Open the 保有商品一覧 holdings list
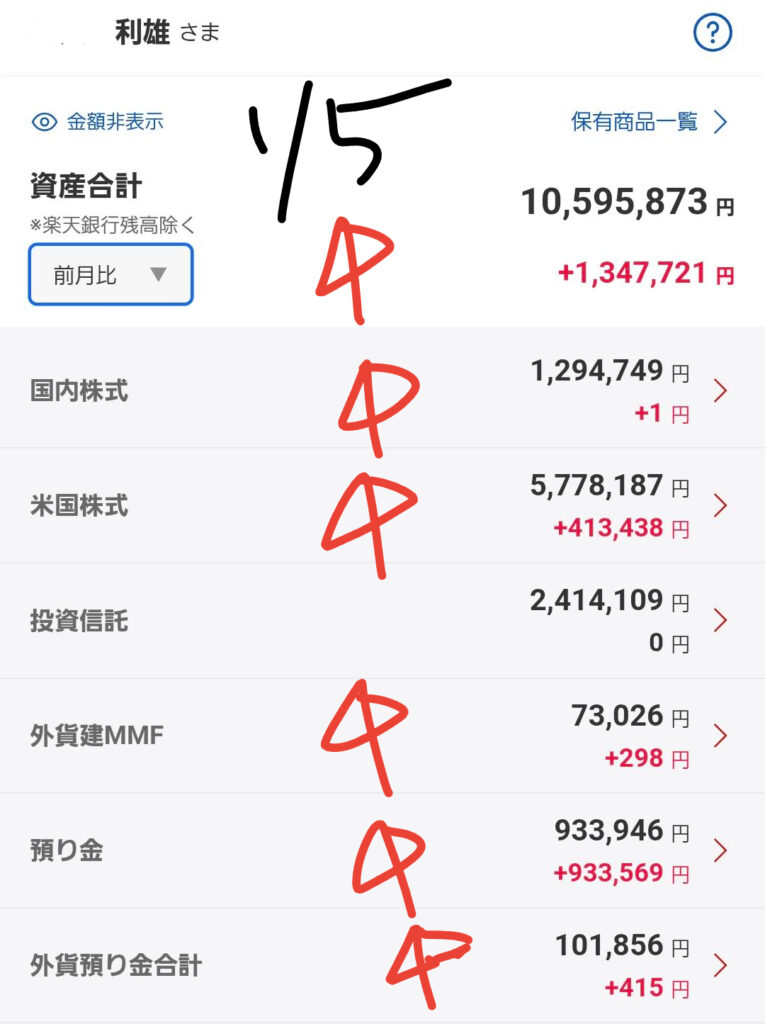This screenshot has height=1024, width=765. (649, 122)
